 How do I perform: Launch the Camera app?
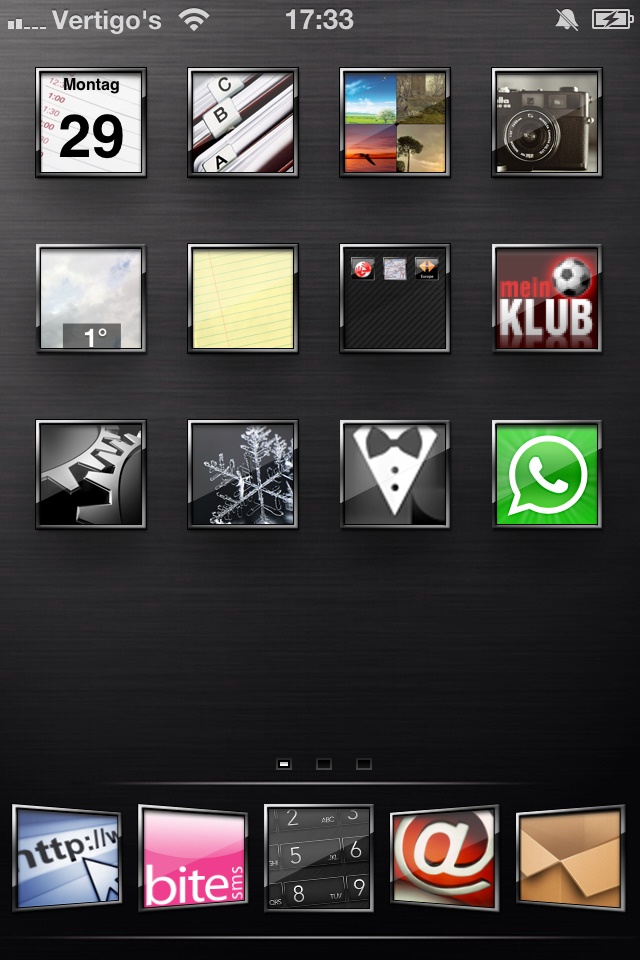coord(547,123)
